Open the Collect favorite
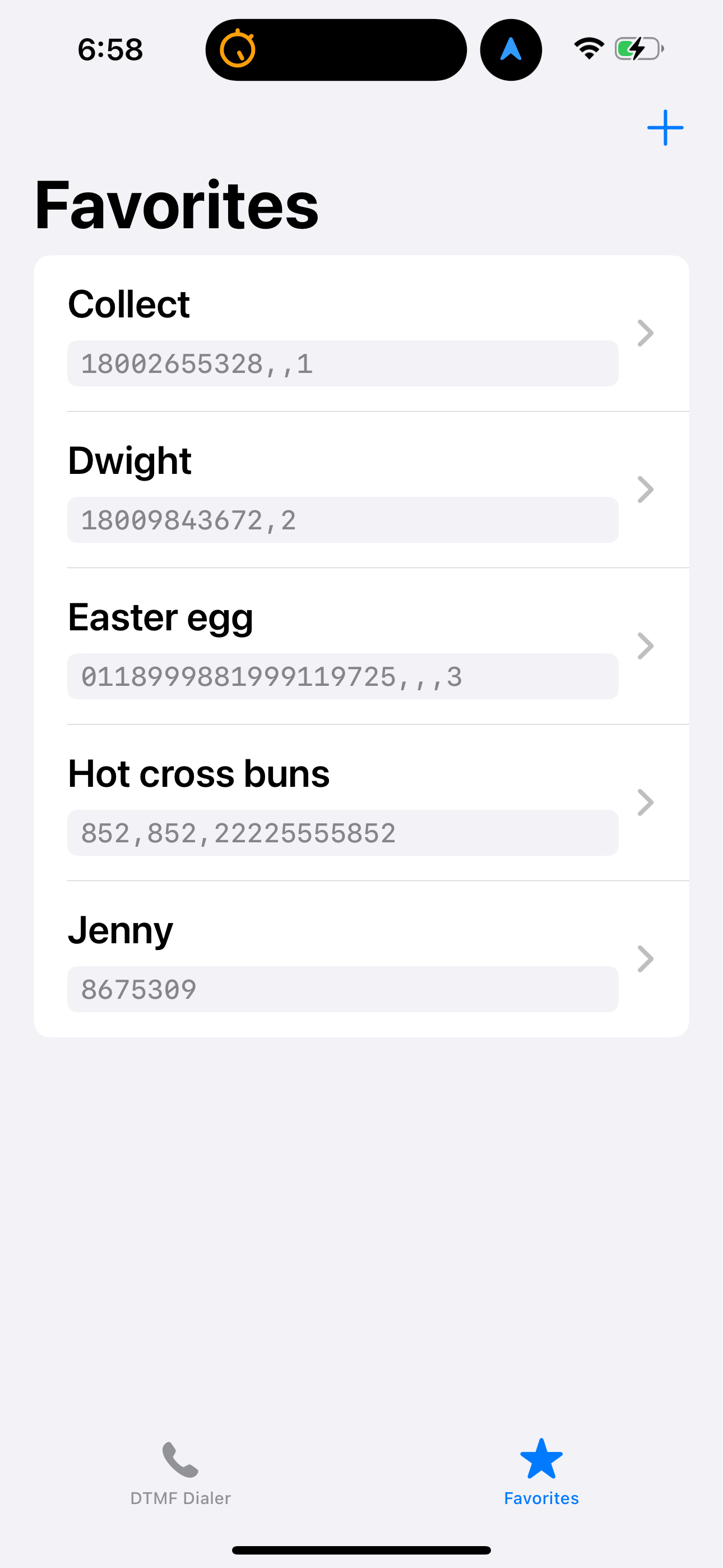The image size is (723, 1568). [x=361, y=334]
